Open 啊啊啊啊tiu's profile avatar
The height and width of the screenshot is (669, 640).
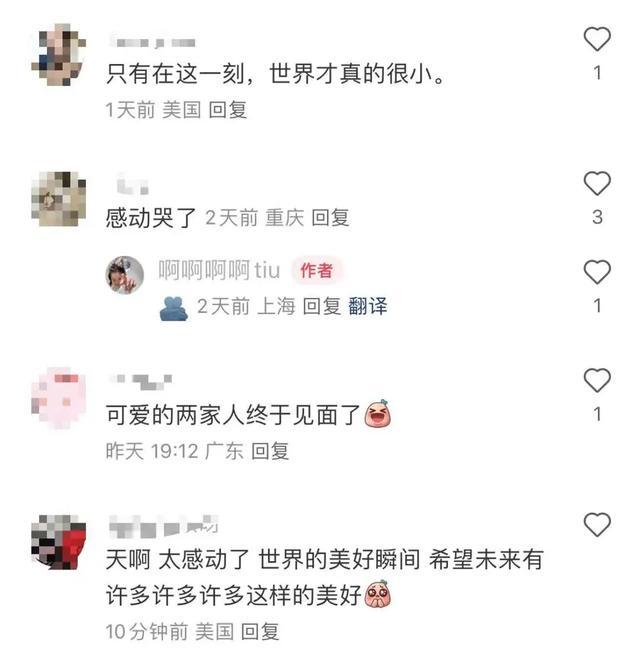pos(125,274)
